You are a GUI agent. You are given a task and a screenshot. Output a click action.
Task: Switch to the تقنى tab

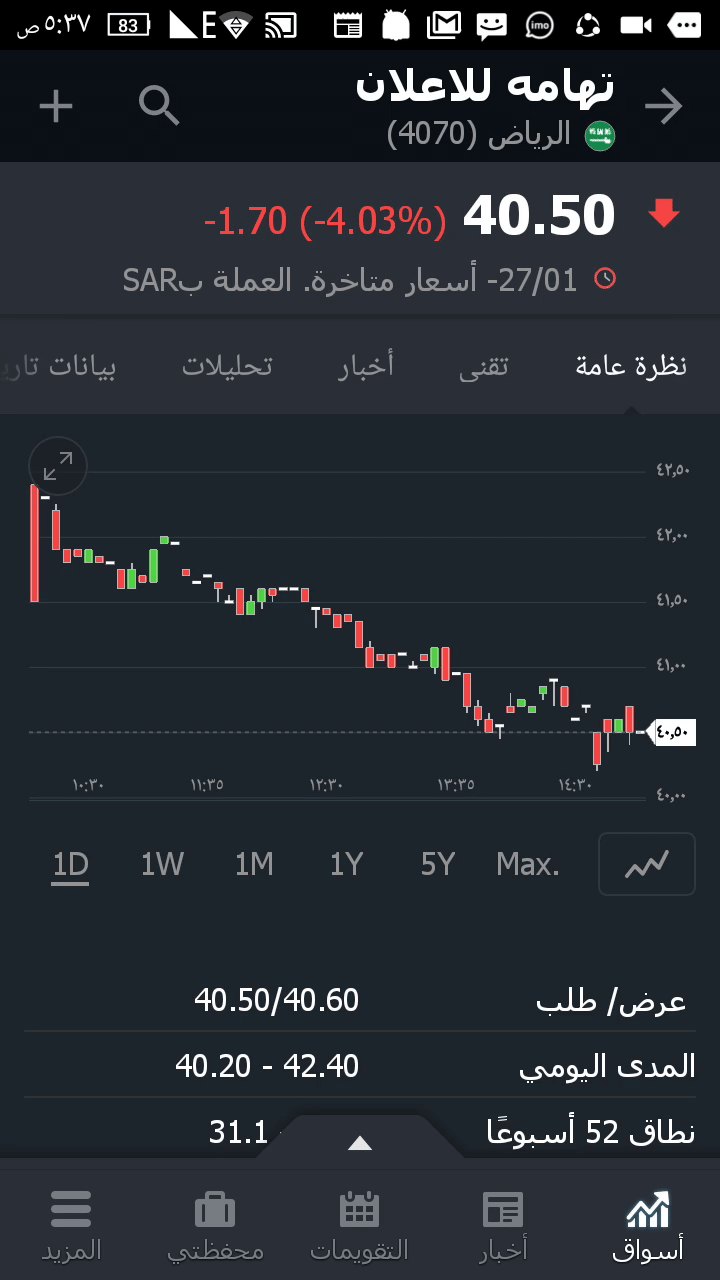484,366
